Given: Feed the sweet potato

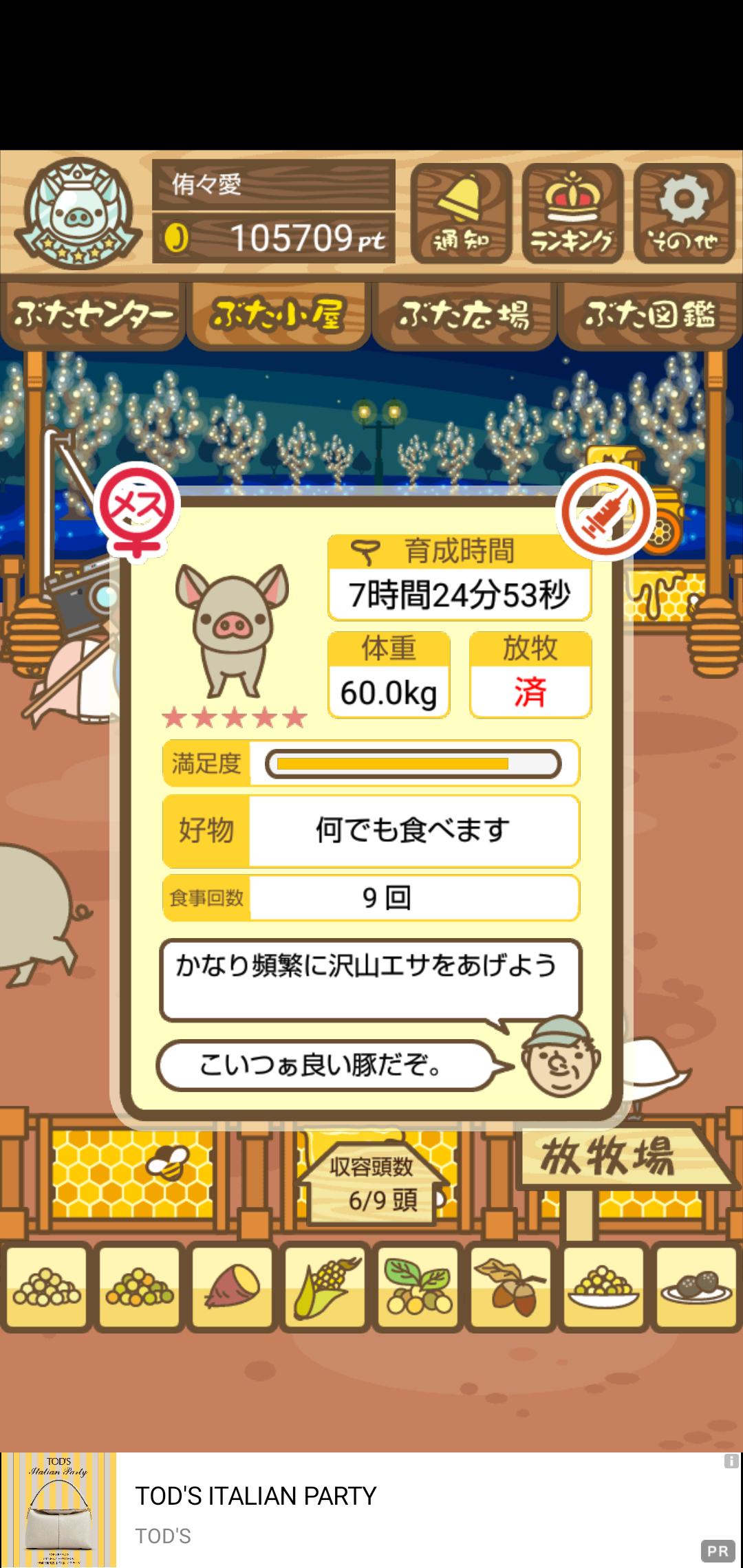Looking at the screenshot, I should coord(232,1287).
